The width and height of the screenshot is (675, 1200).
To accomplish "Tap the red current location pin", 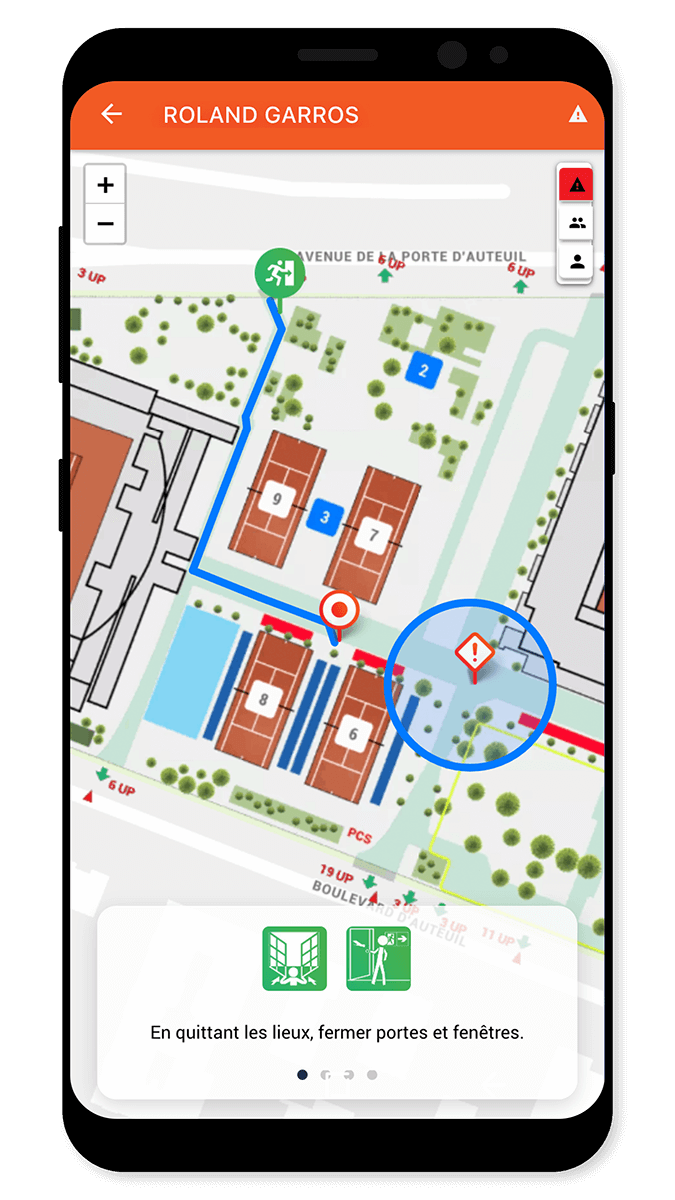I will point(339,611).
